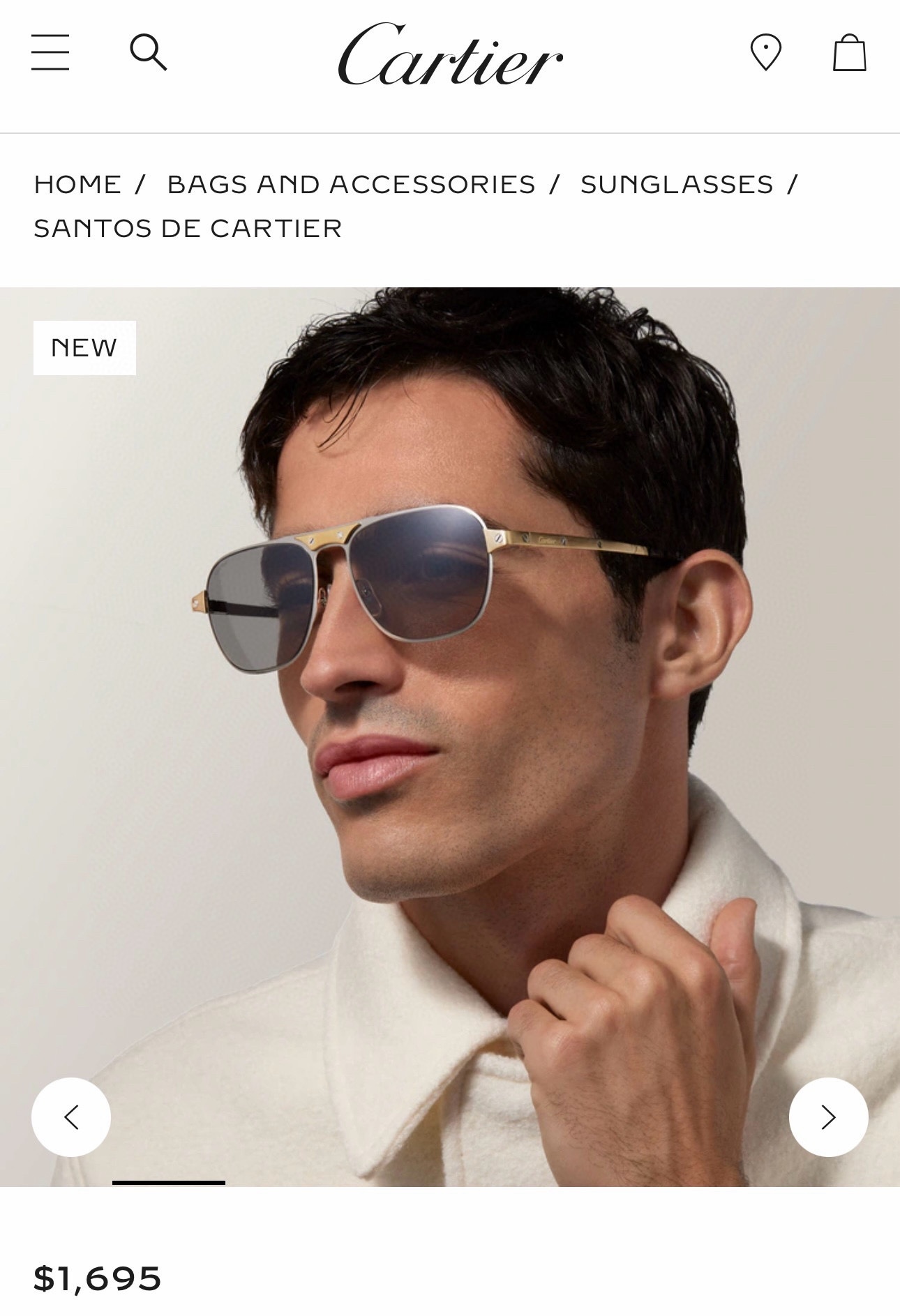Screen dimensions: 900x1316
Task: Go to the Home breadcrumb
Action: [77, 185]
